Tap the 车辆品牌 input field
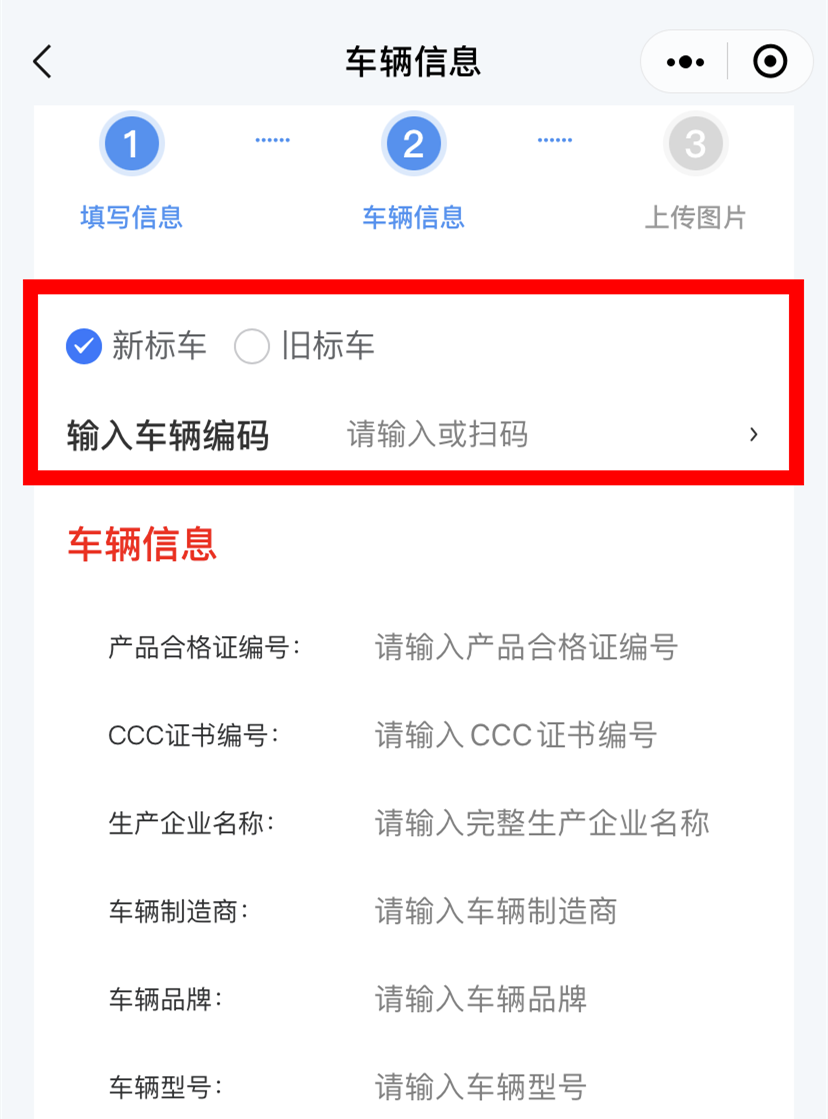The height and width of the screenshot is (1119, 828). [481, 999]
